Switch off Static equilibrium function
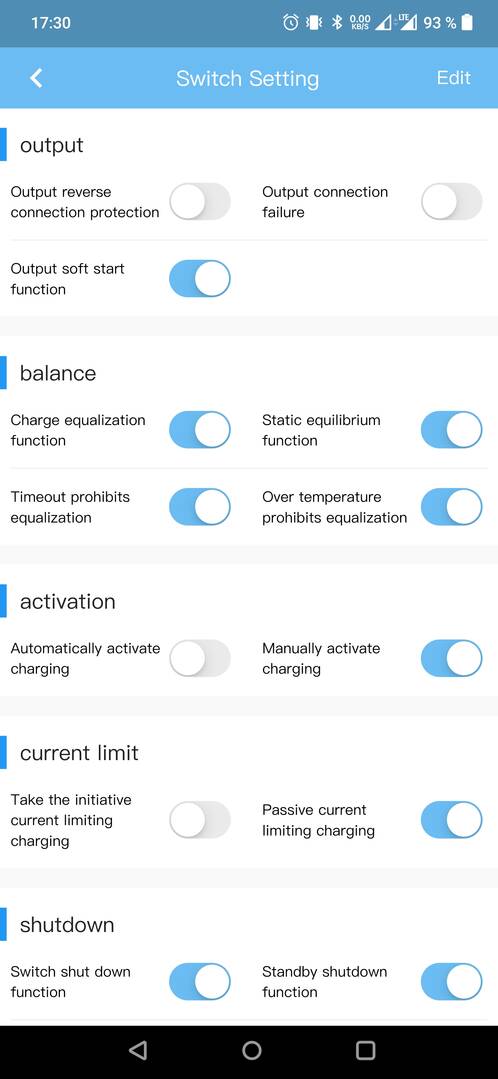 tap(451, 430)
